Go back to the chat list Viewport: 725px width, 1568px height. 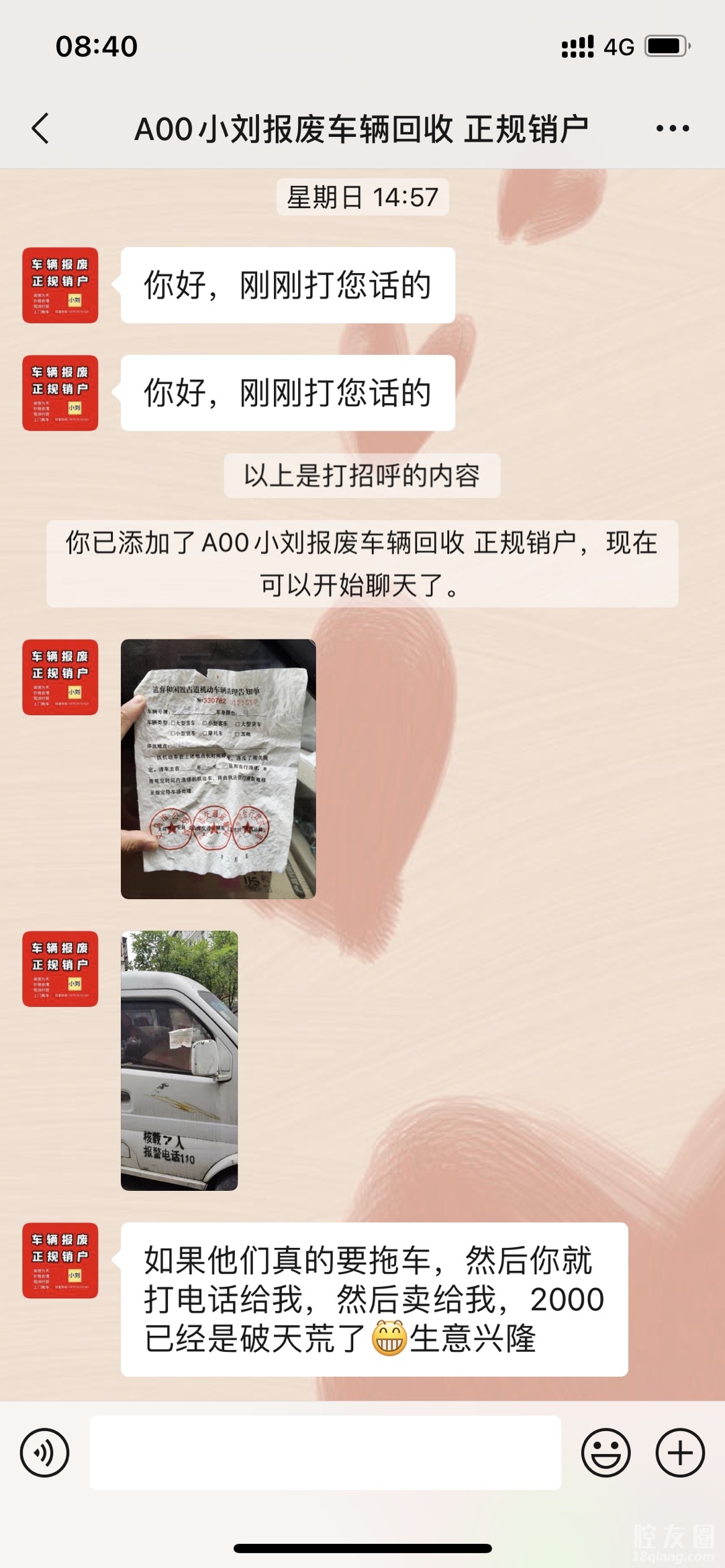(40, 128)
